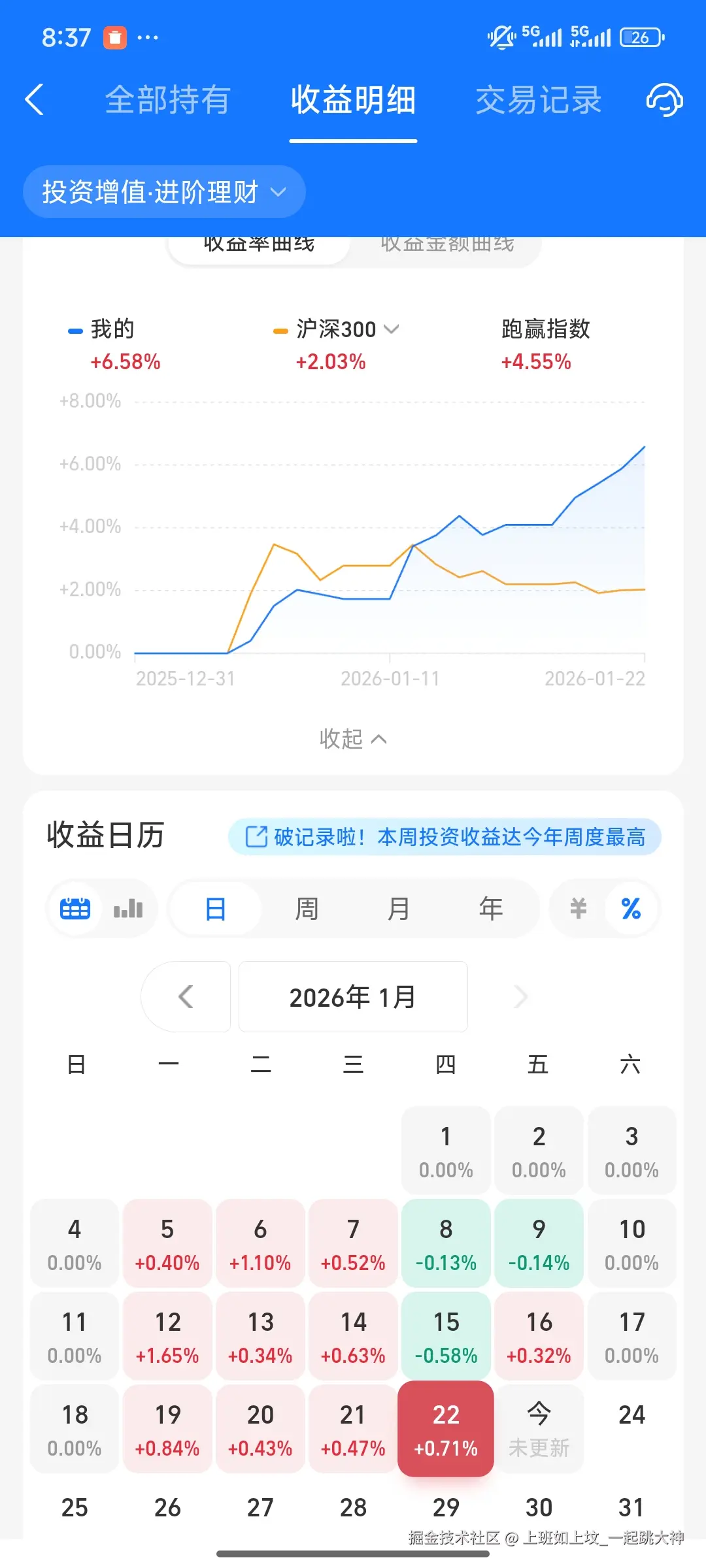706x1568 pixels.
Task: Tap the previous month chevron arrow
Action: pos(186,996)
